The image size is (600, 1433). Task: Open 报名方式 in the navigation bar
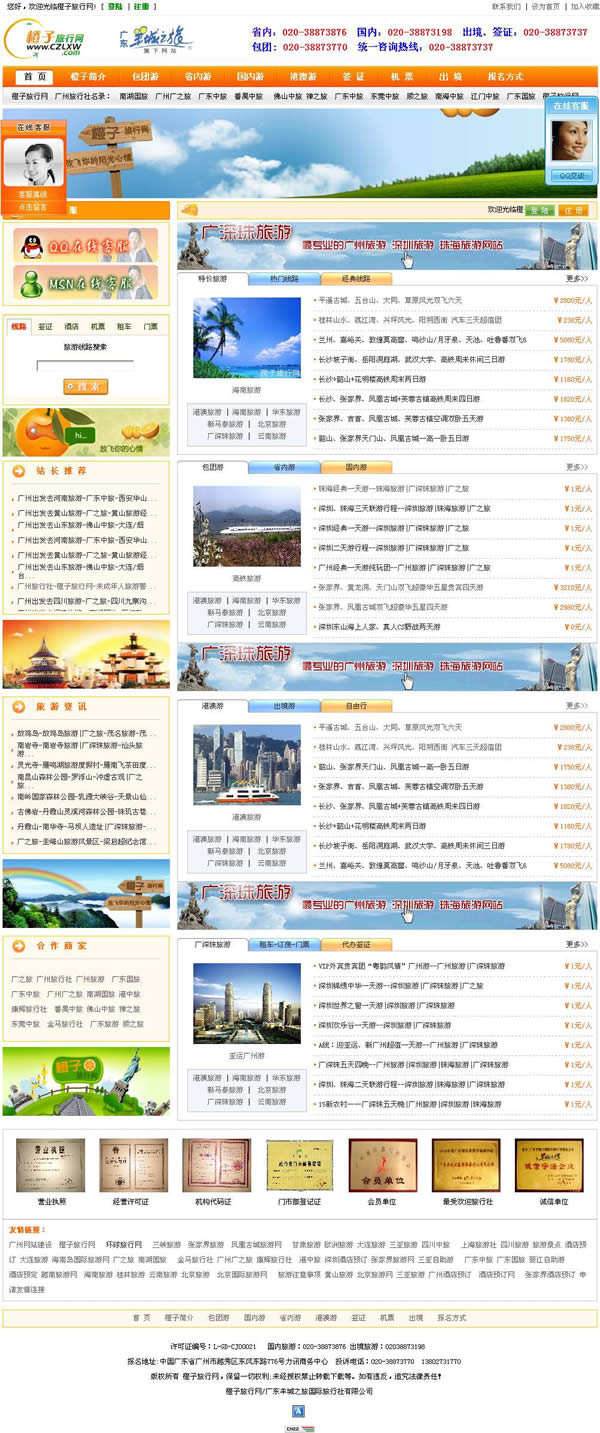tap(505, 77)
